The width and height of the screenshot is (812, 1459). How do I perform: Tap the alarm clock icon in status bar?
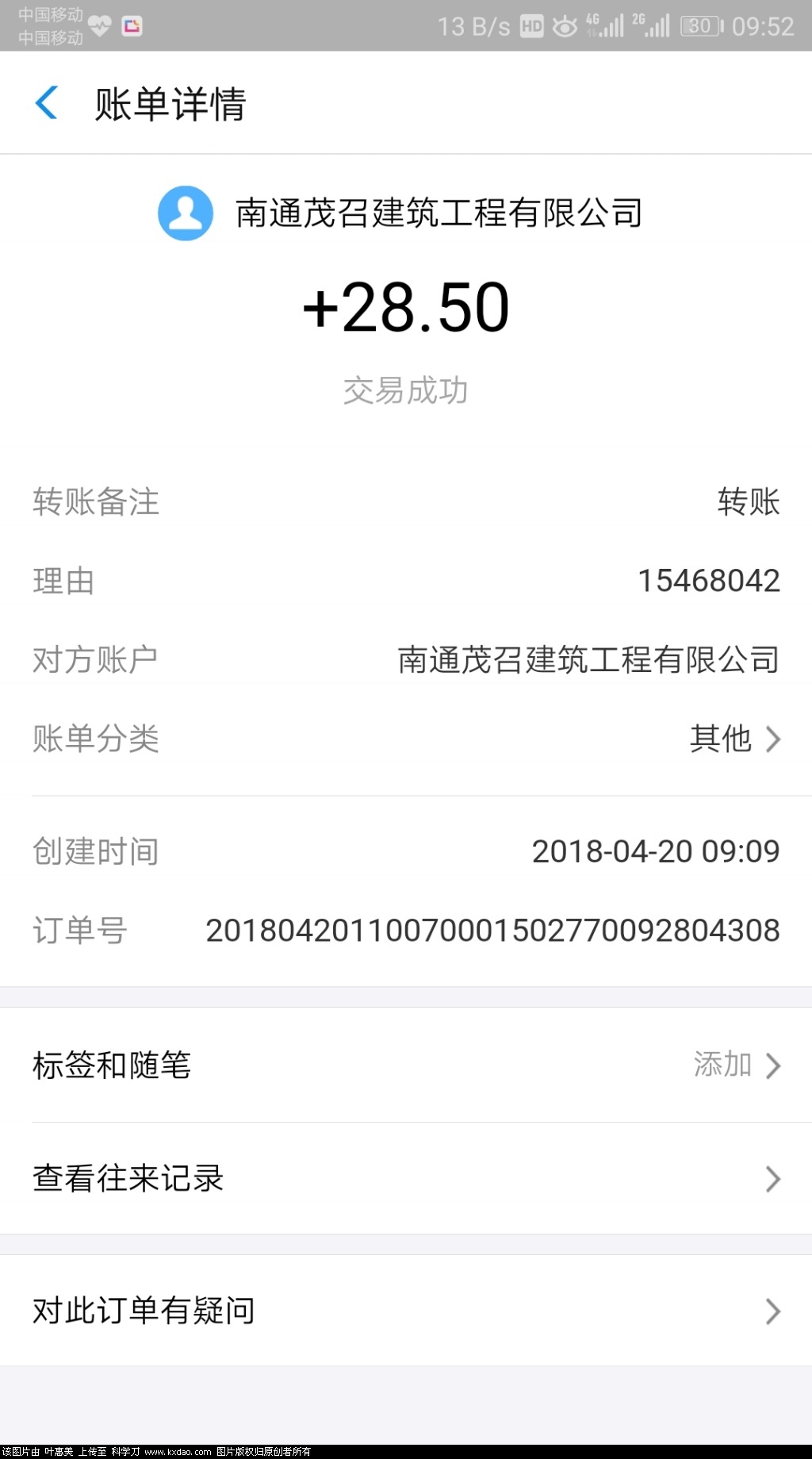(566, 26)
